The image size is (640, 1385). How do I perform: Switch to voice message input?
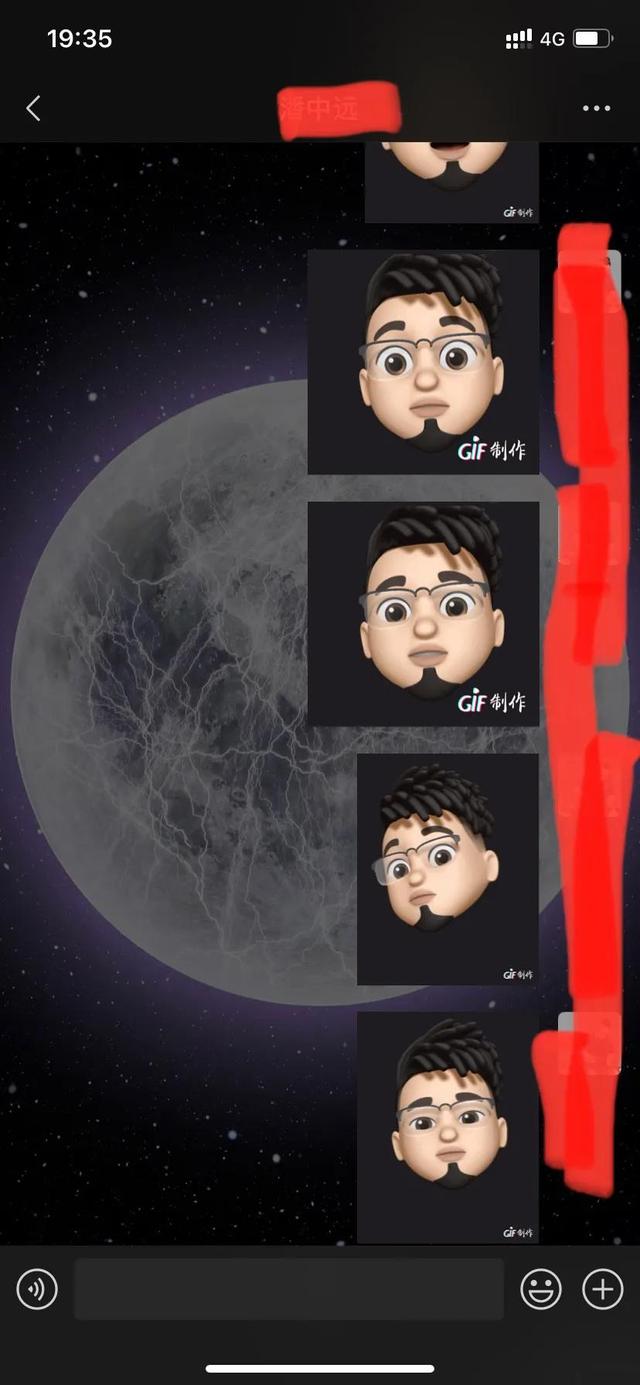[x=37, y=1289]
